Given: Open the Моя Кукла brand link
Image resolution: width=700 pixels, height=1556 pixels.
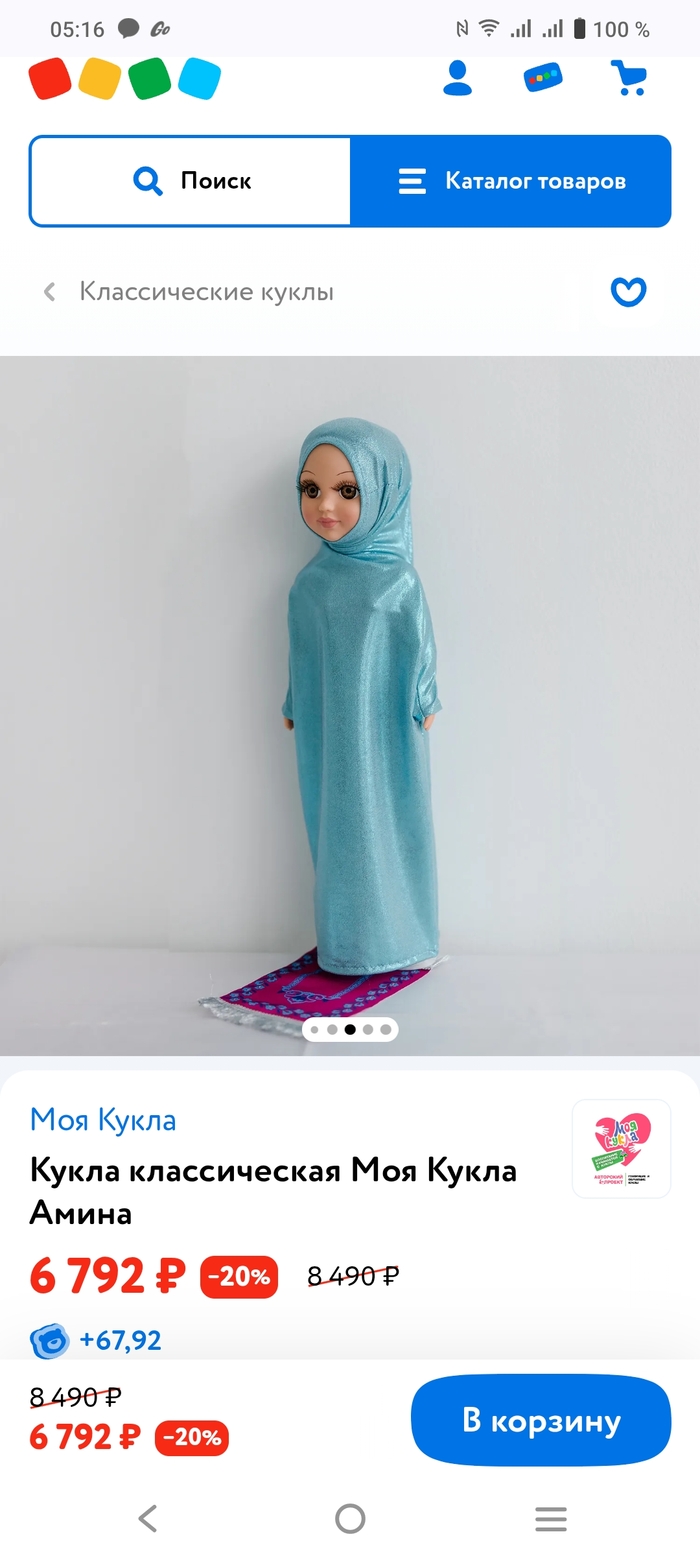Looking at the screenshot, I should (103, 1119).
